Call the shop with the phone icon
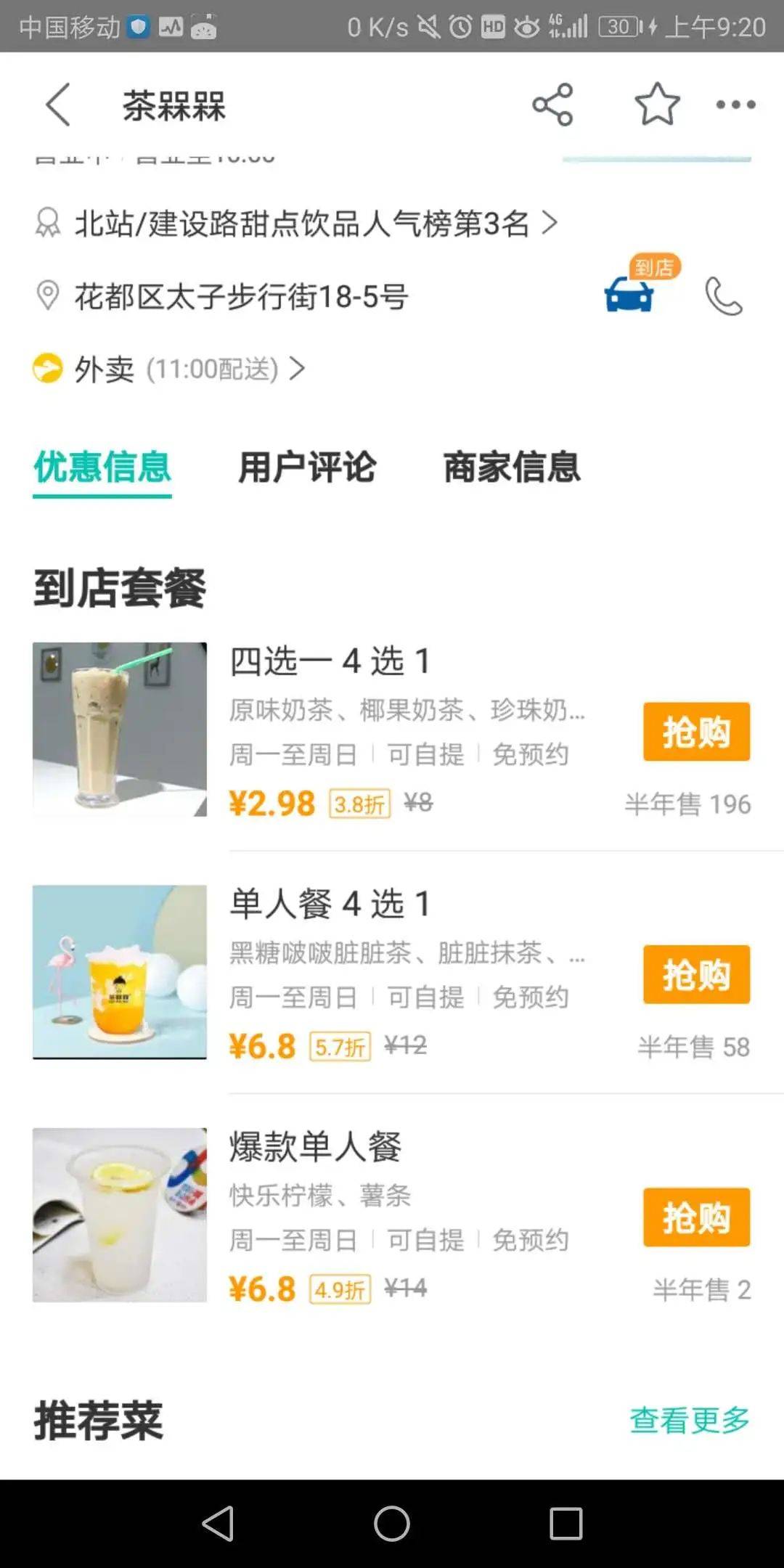Image resolution: width=784 pixels, height=1568 pixels. [723, 296]
